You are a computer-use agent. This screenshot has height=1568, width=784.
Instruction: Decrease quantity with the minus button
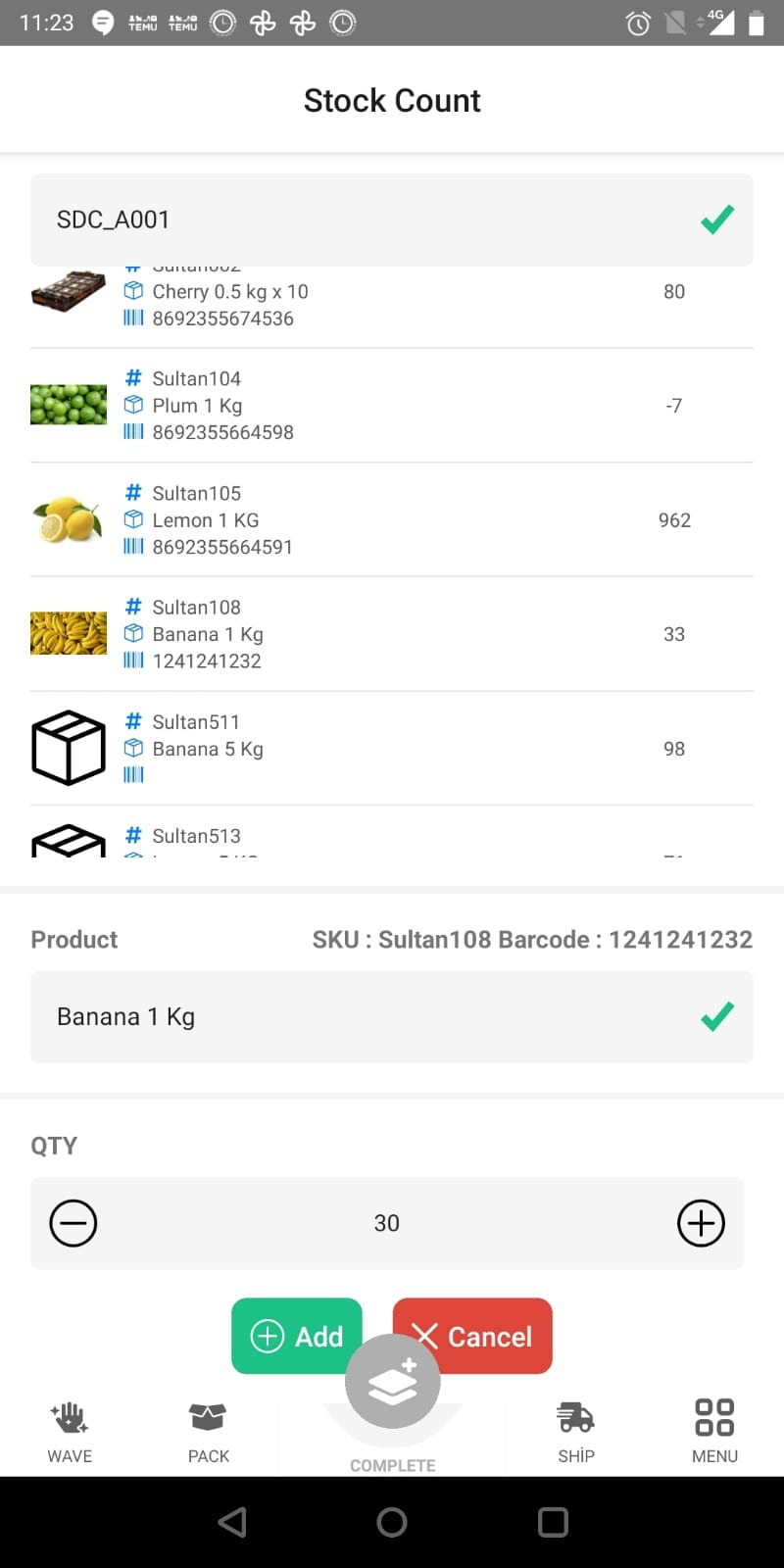coord(73,1223)
